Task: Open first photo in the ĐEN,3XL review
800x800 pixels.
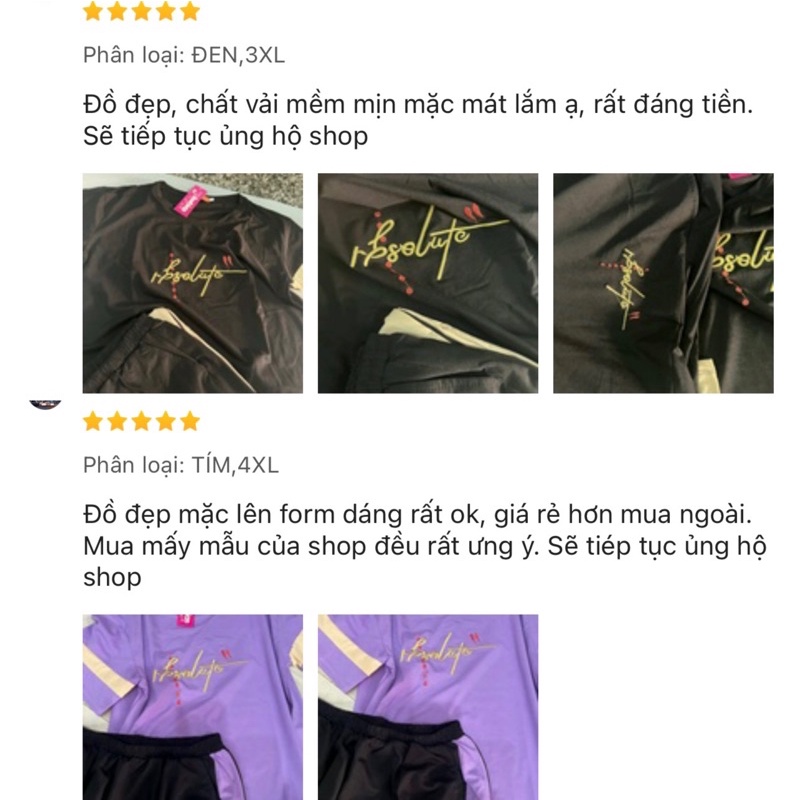Action: pos(192,283)
